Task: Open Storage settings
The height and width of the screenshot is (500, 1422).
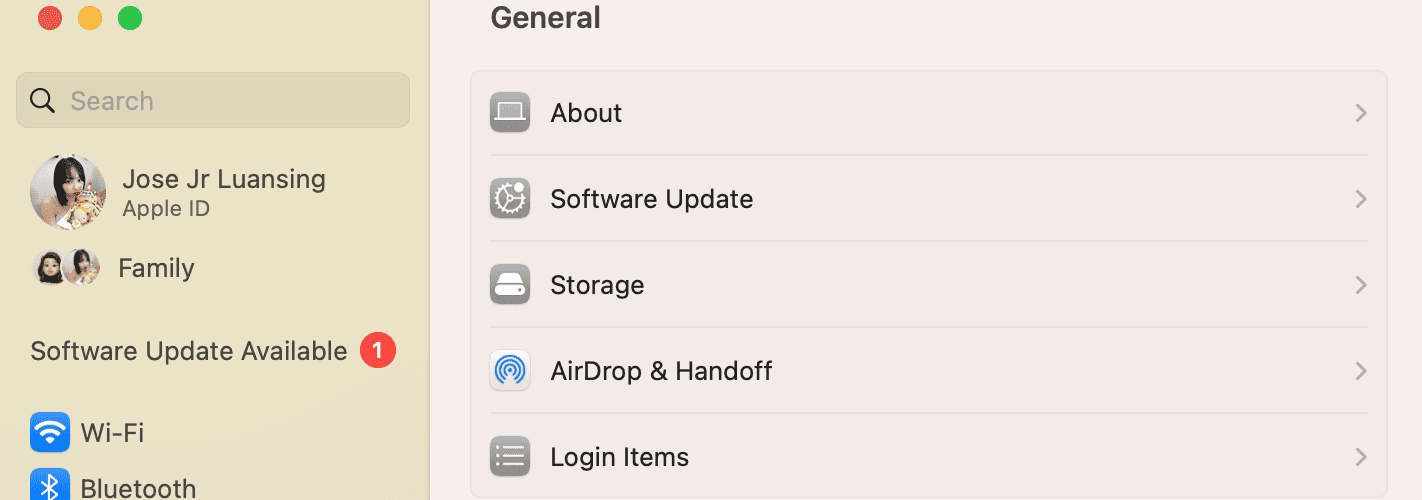Action: 928,285
